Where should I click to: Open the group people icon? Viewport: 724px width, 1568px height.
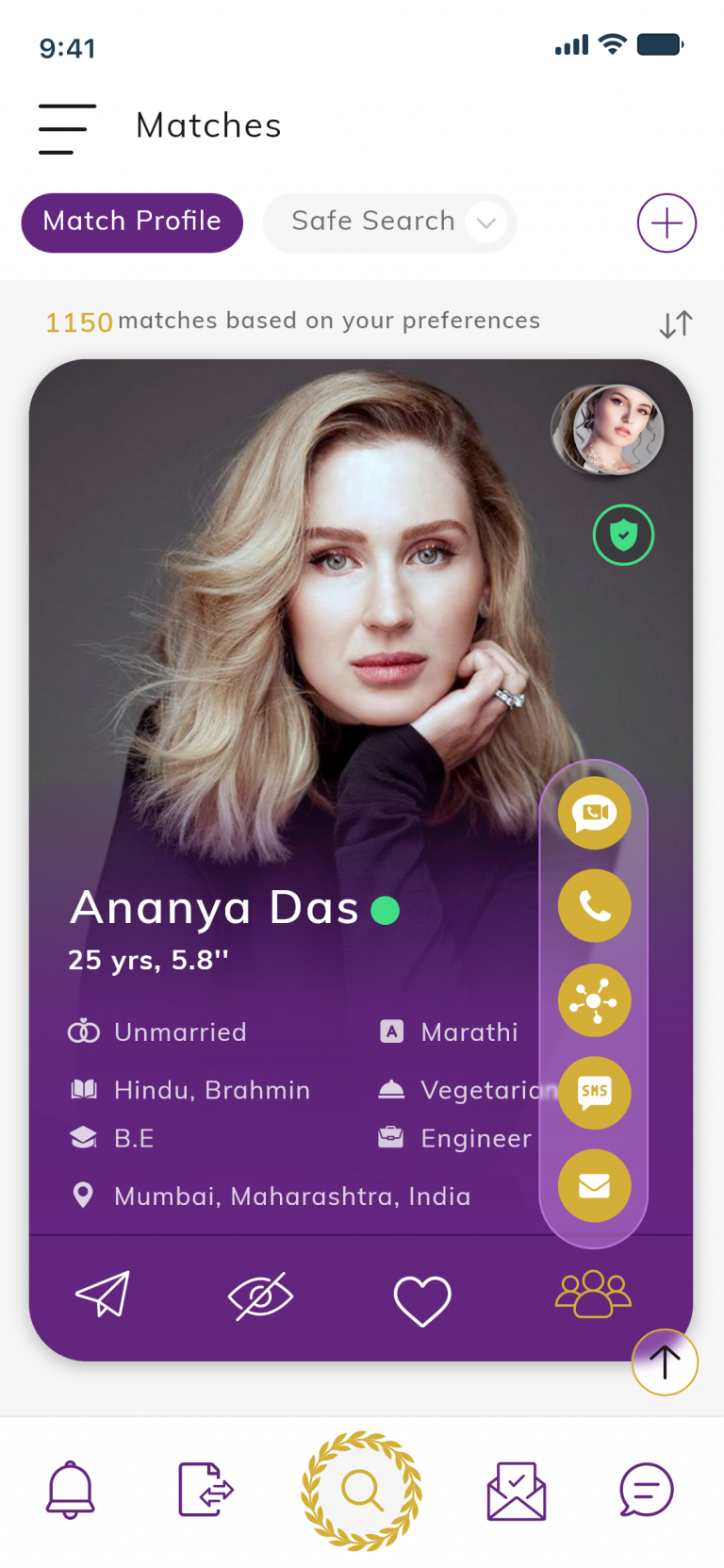593,1294
